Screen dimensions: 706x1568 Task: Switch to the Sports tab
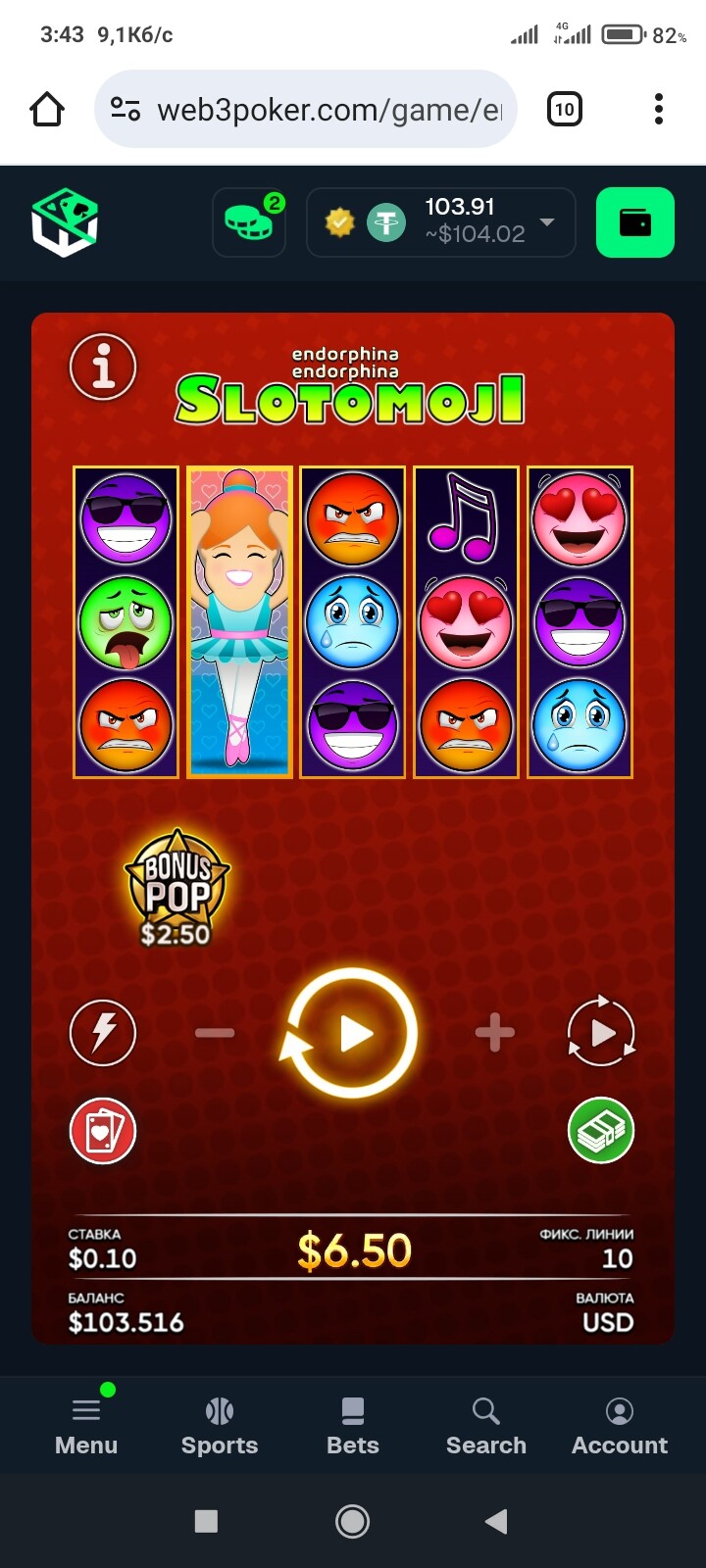coord(220,1426)
